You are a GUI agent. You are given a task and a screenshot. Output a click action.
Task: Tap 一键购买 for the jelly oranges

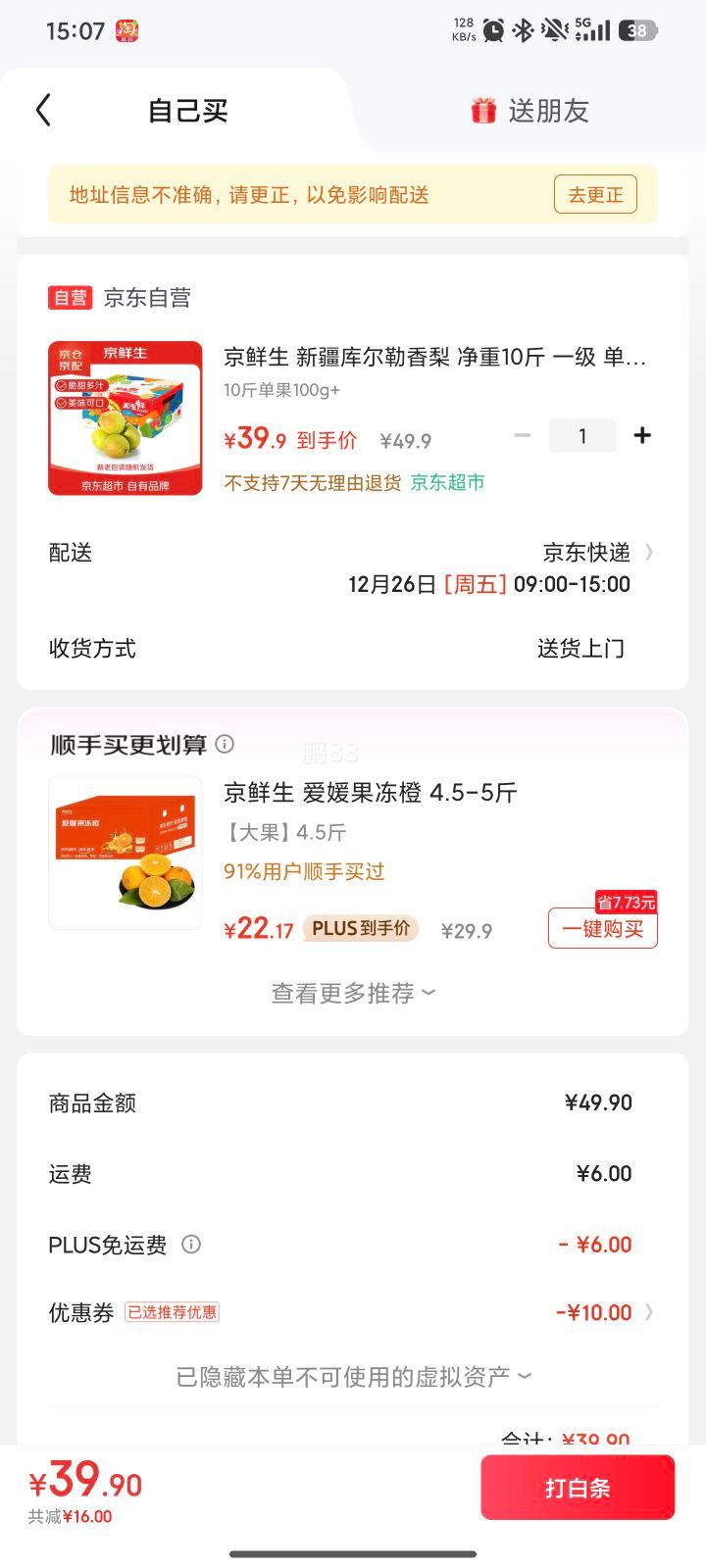point(602,929)
